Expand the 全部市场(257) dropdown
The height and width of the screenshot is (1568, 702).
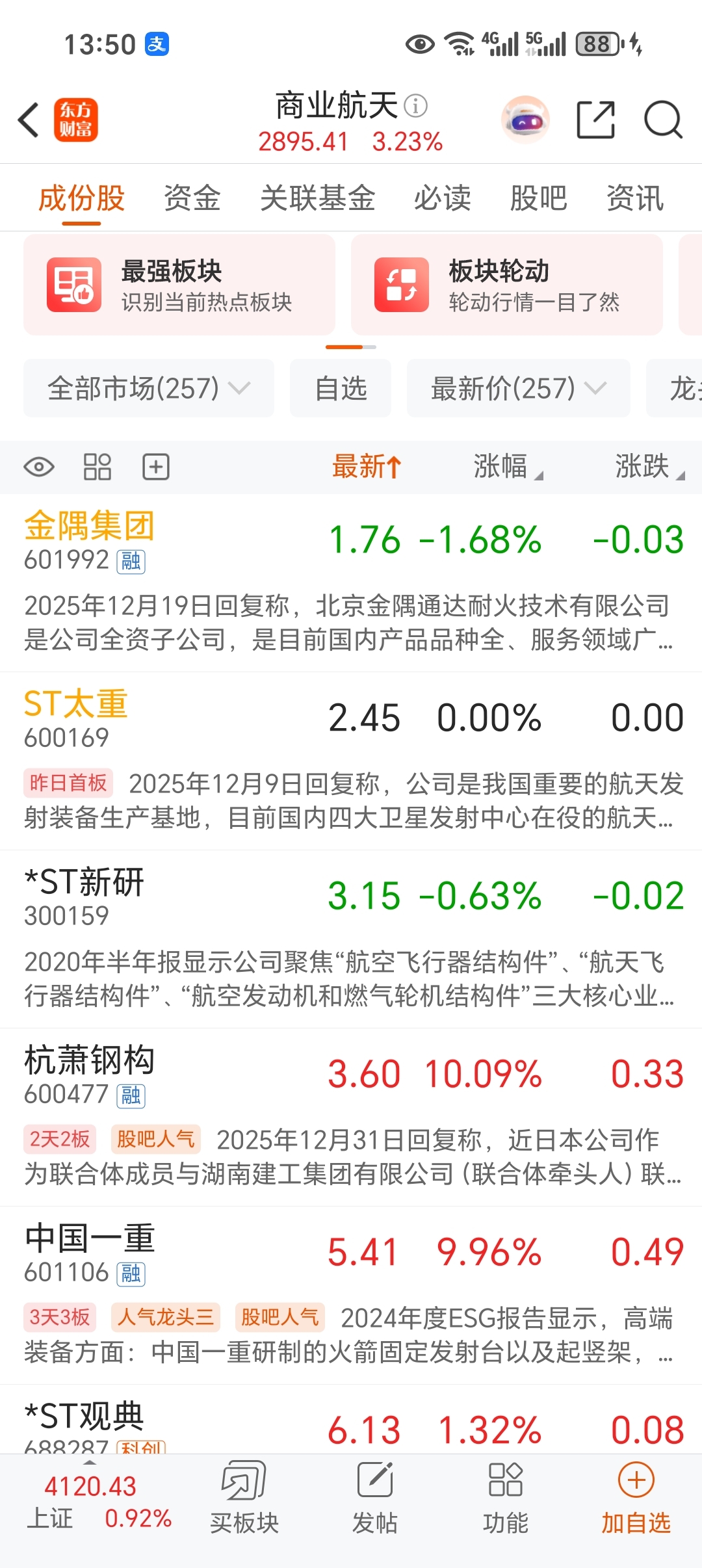point(149,389)
